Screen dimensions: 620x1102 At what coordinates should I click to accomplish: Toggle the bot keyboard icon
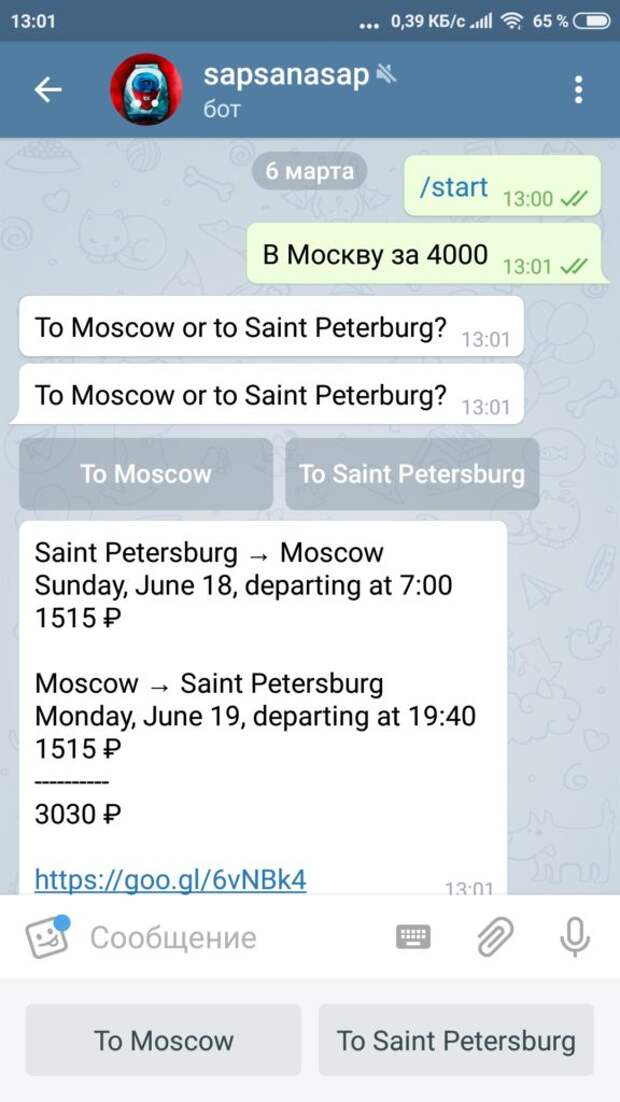(x=413, y=937)
